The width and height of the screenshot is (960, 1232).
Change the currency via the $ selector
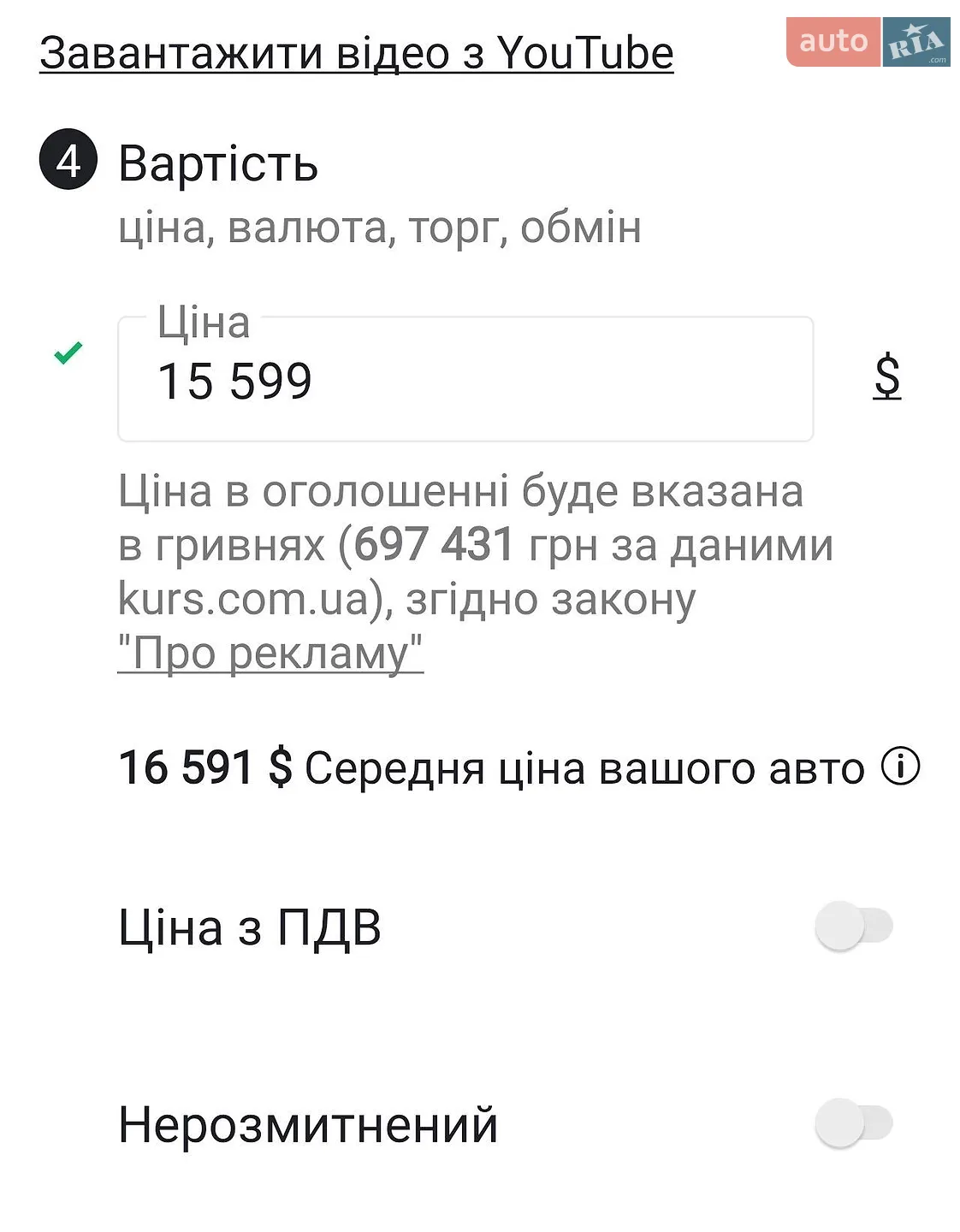click(x=887, y=377)
